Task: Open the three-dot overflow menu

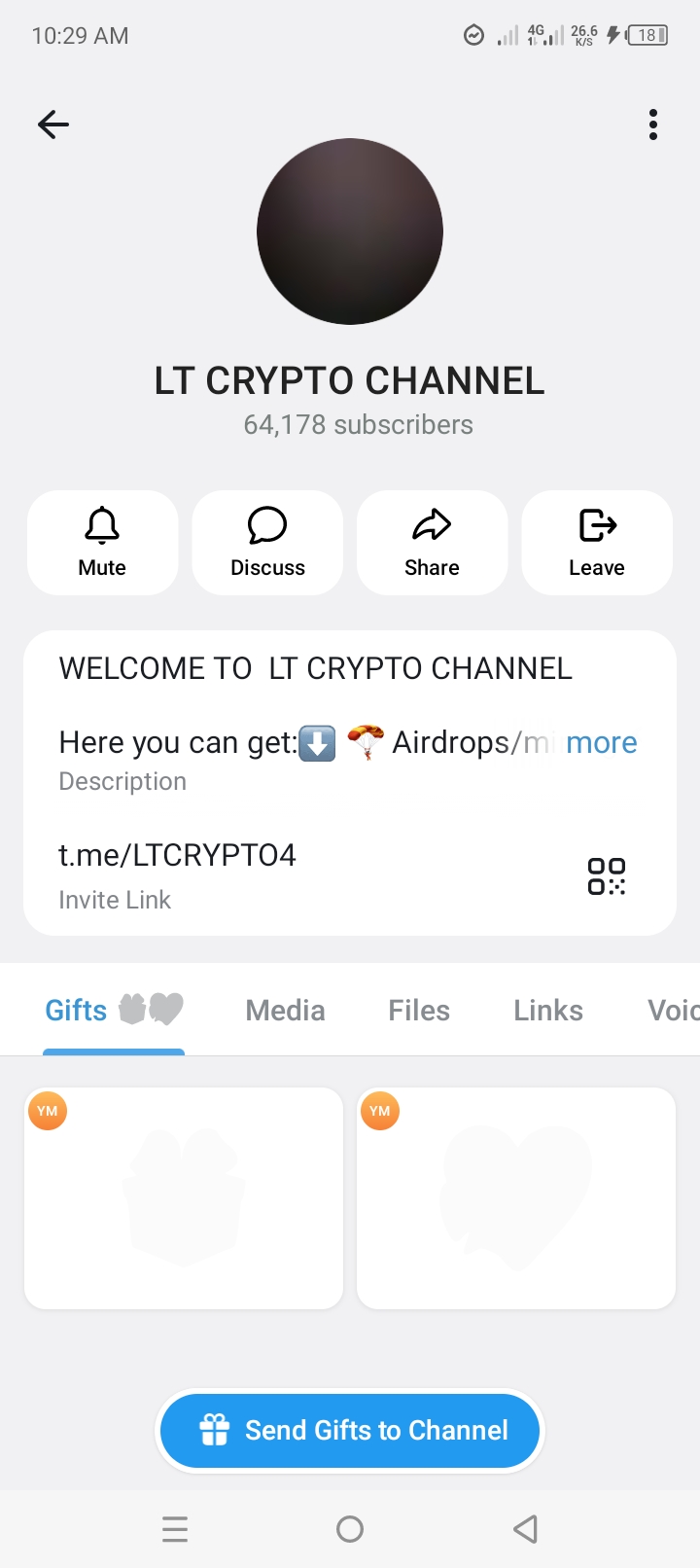Action: (653, 125)
